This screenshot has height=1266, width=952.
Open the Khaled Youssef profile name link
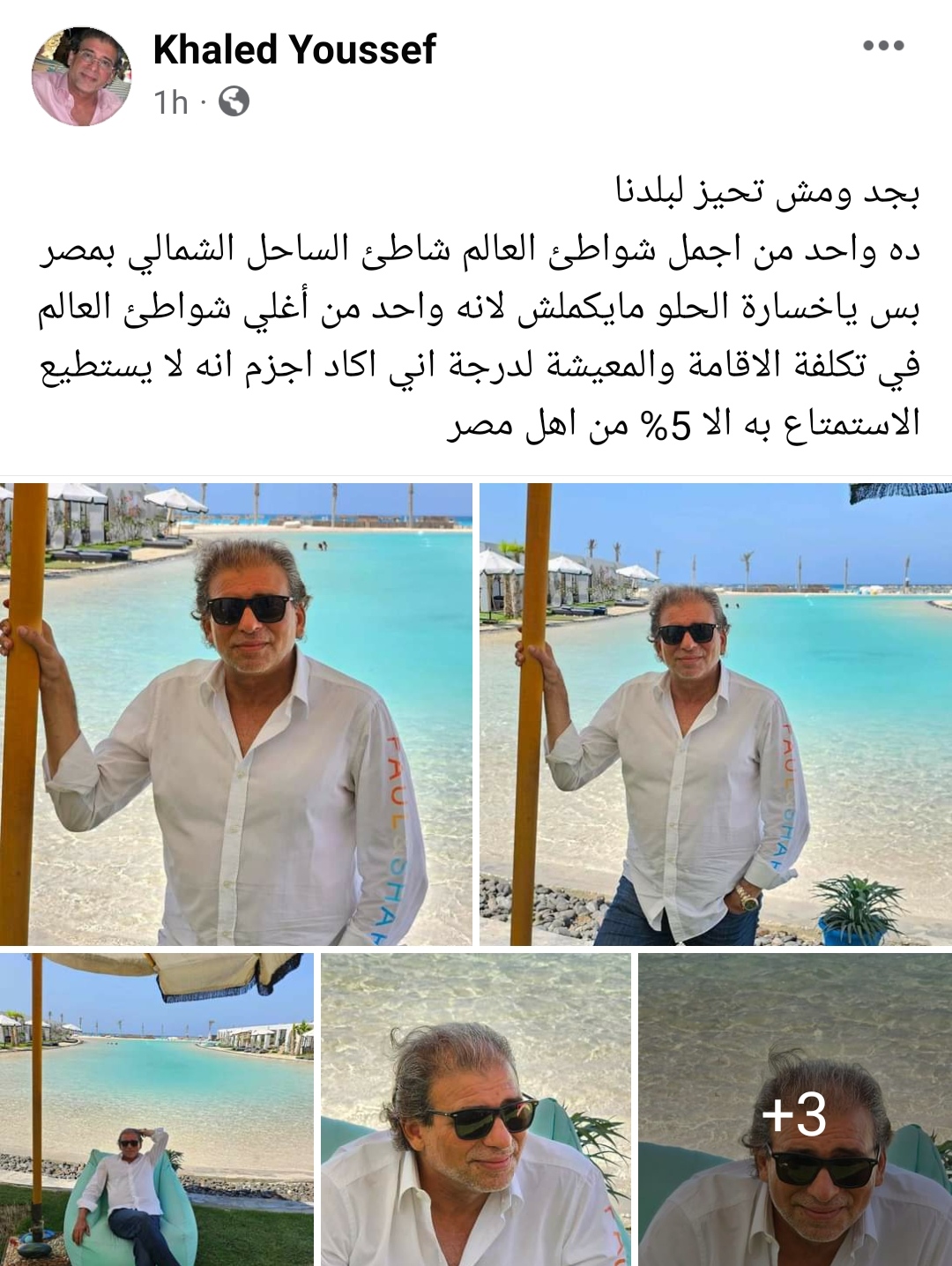[294, 50]
